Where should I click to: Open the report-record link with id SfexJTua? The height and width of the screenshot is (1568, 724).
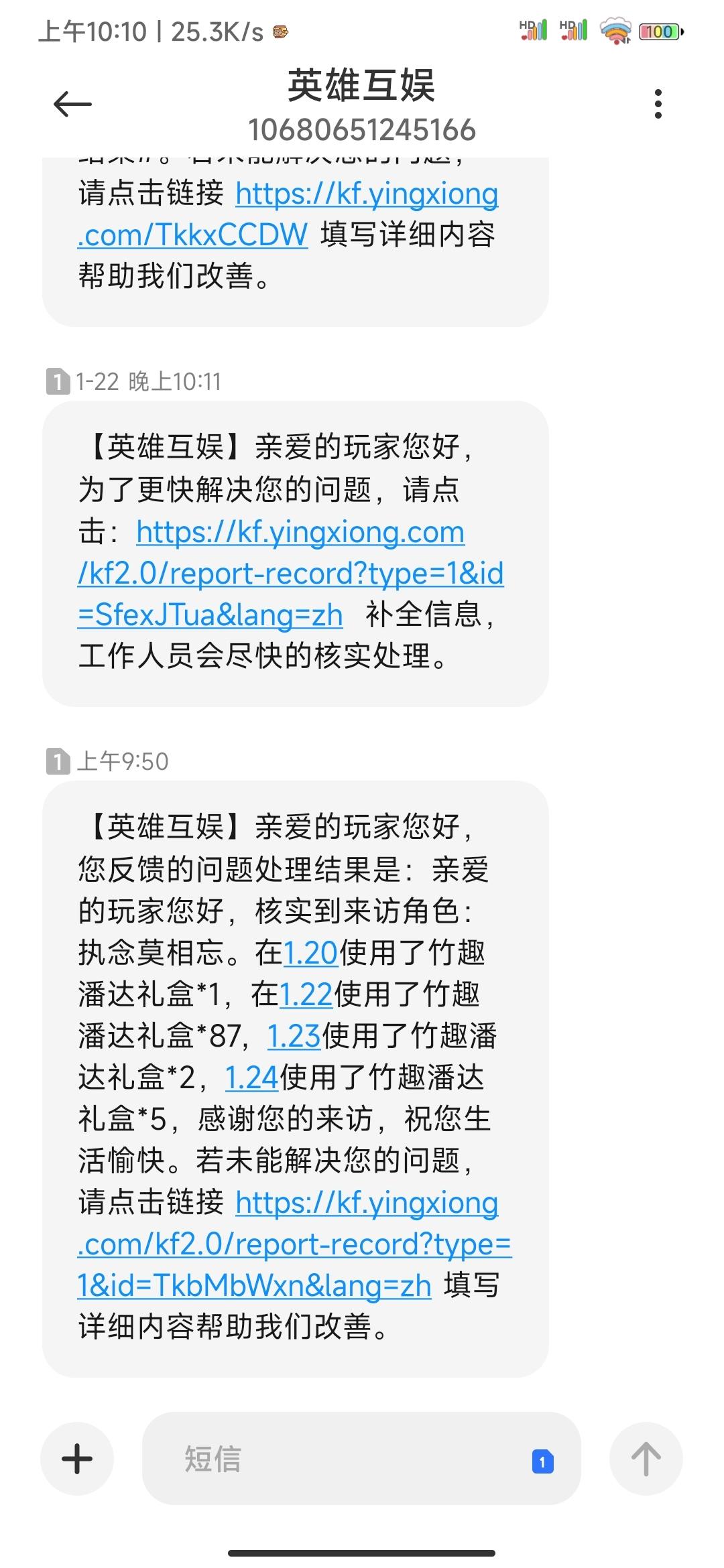coord(290,574)
